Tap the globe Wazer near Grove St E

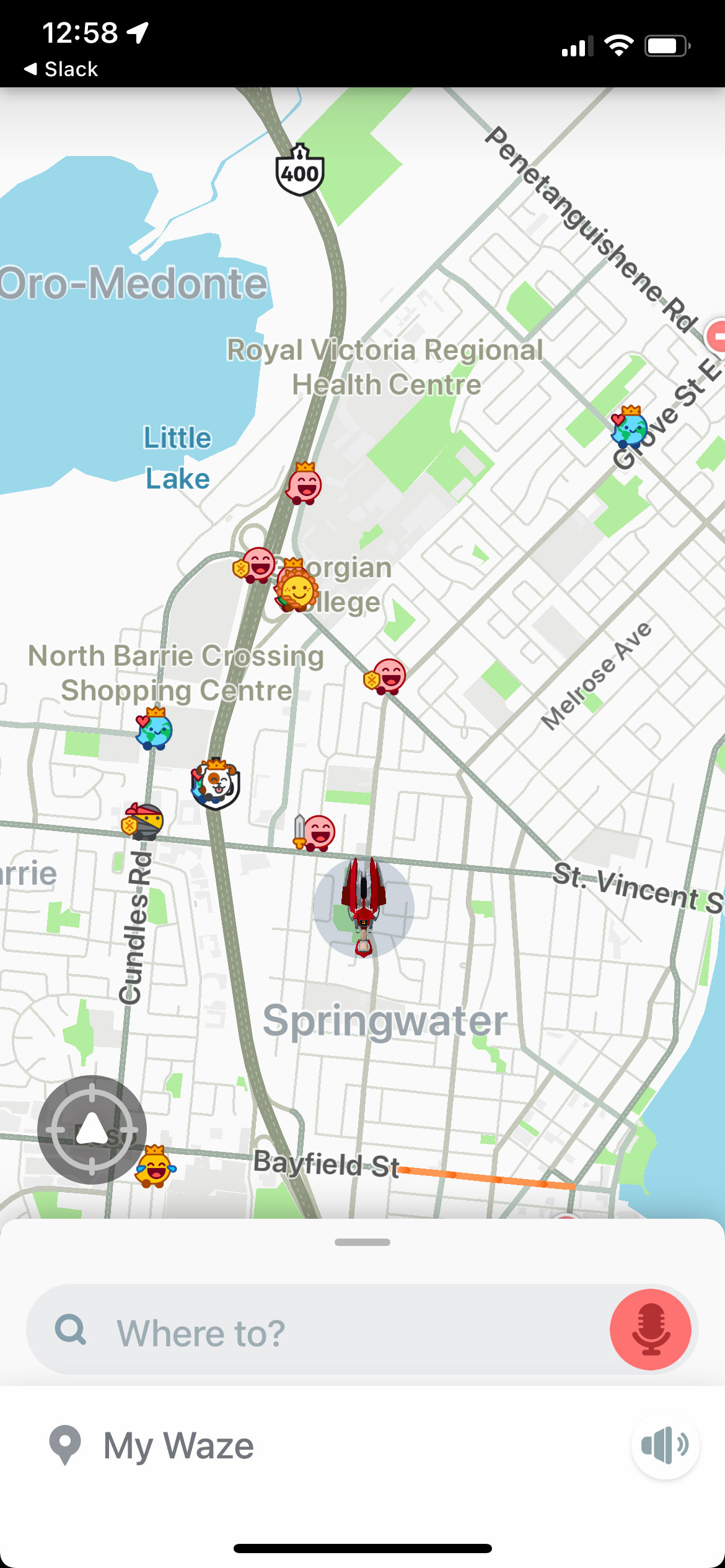click(x=629, y=427)
